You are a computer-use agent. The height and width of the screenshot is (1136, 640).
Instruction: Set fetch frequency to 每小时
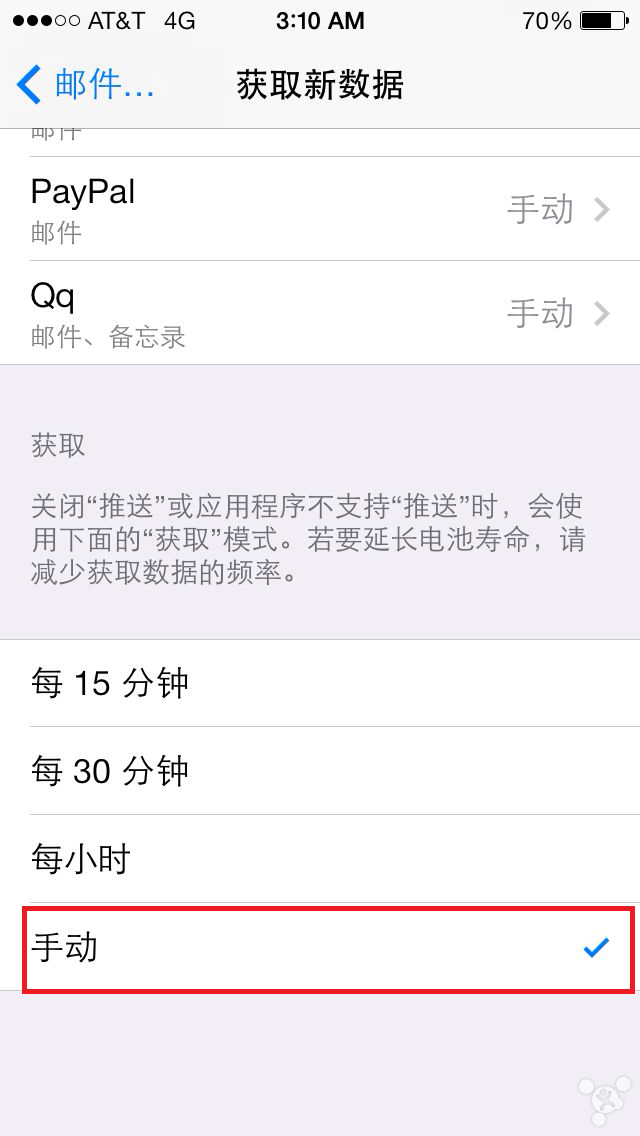(x=320, y=859)
